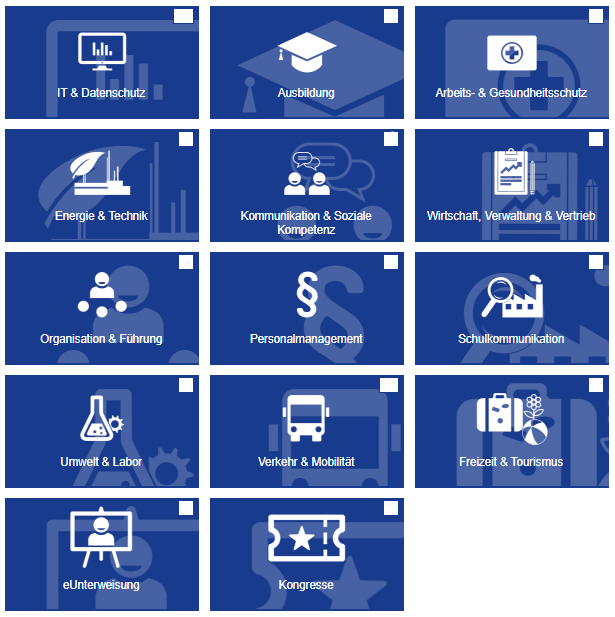The height and width of the screenshot is (617, 615).
Task: Open the IT & Datenschutz category tile
Action: click(101, 62)
